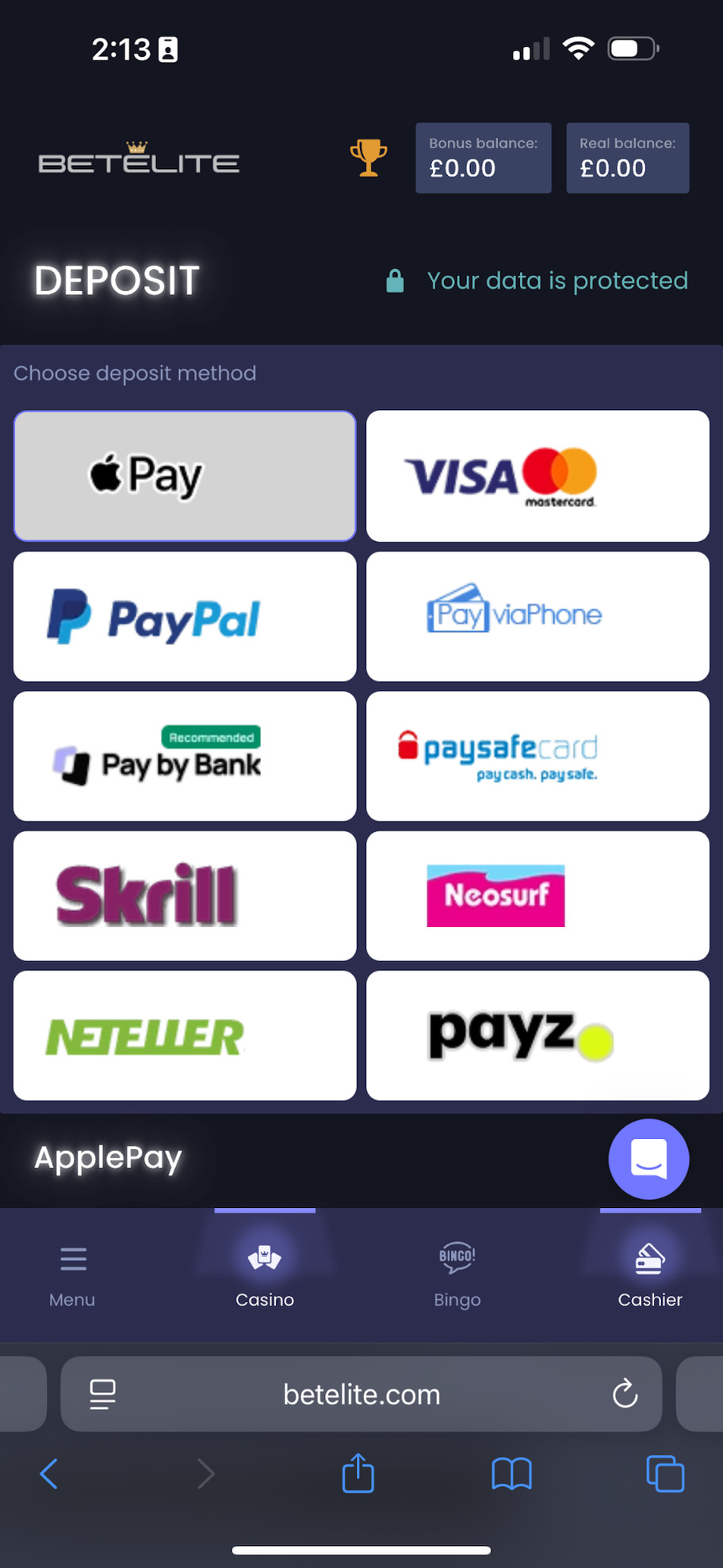Choose Payz deposit option
The width and height of the screenshot is (723, 1568).
click(x=537, y=1035)
